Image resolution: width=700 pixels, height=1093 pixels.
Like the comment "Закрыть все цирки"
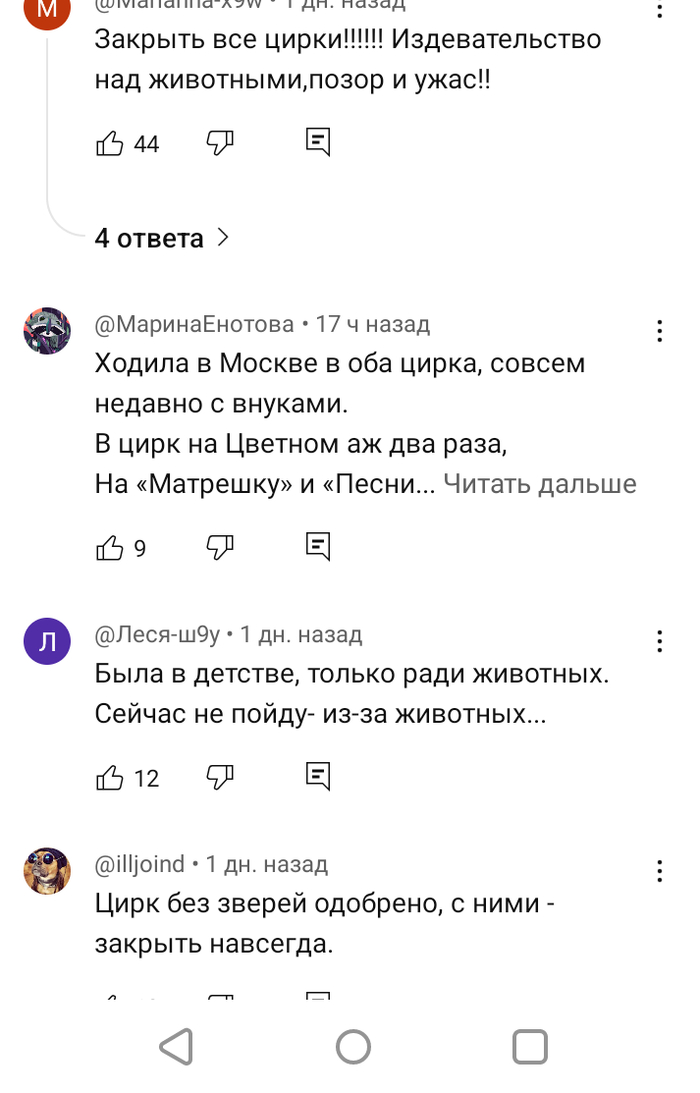pyautogui.click(x=110, y=144)
